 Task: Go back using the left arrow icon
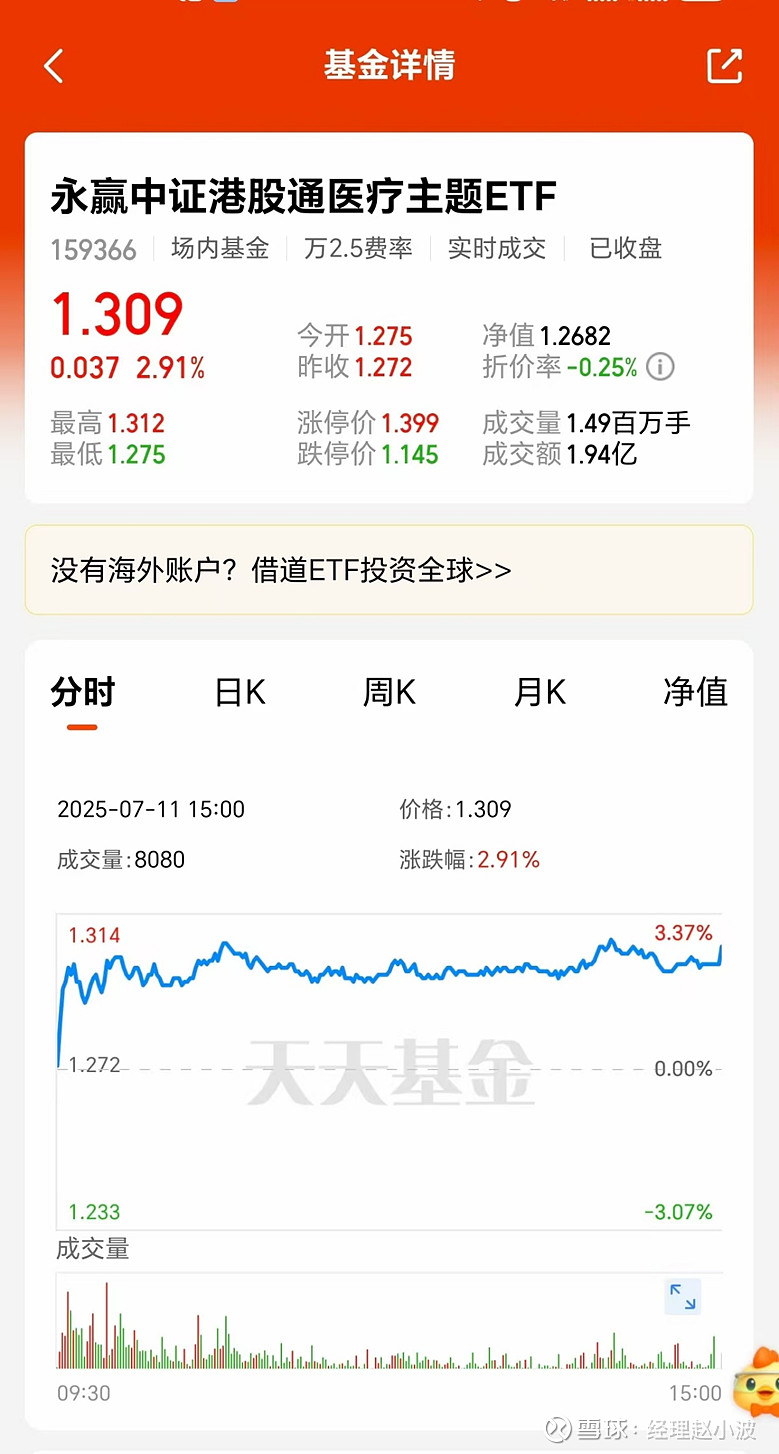(52, 65)
